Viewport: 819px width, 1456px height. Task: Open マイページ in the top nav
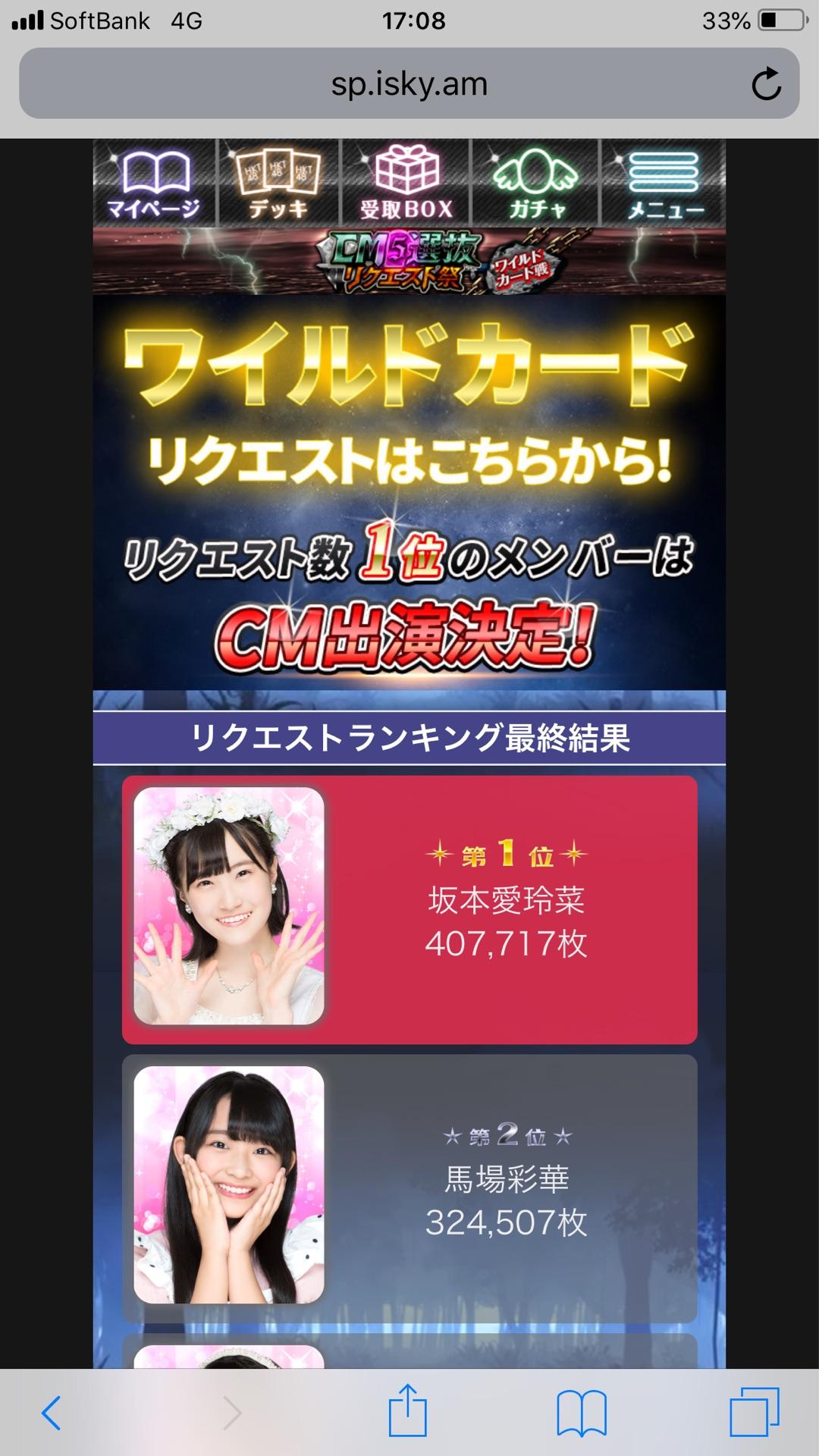coord(155,183)
